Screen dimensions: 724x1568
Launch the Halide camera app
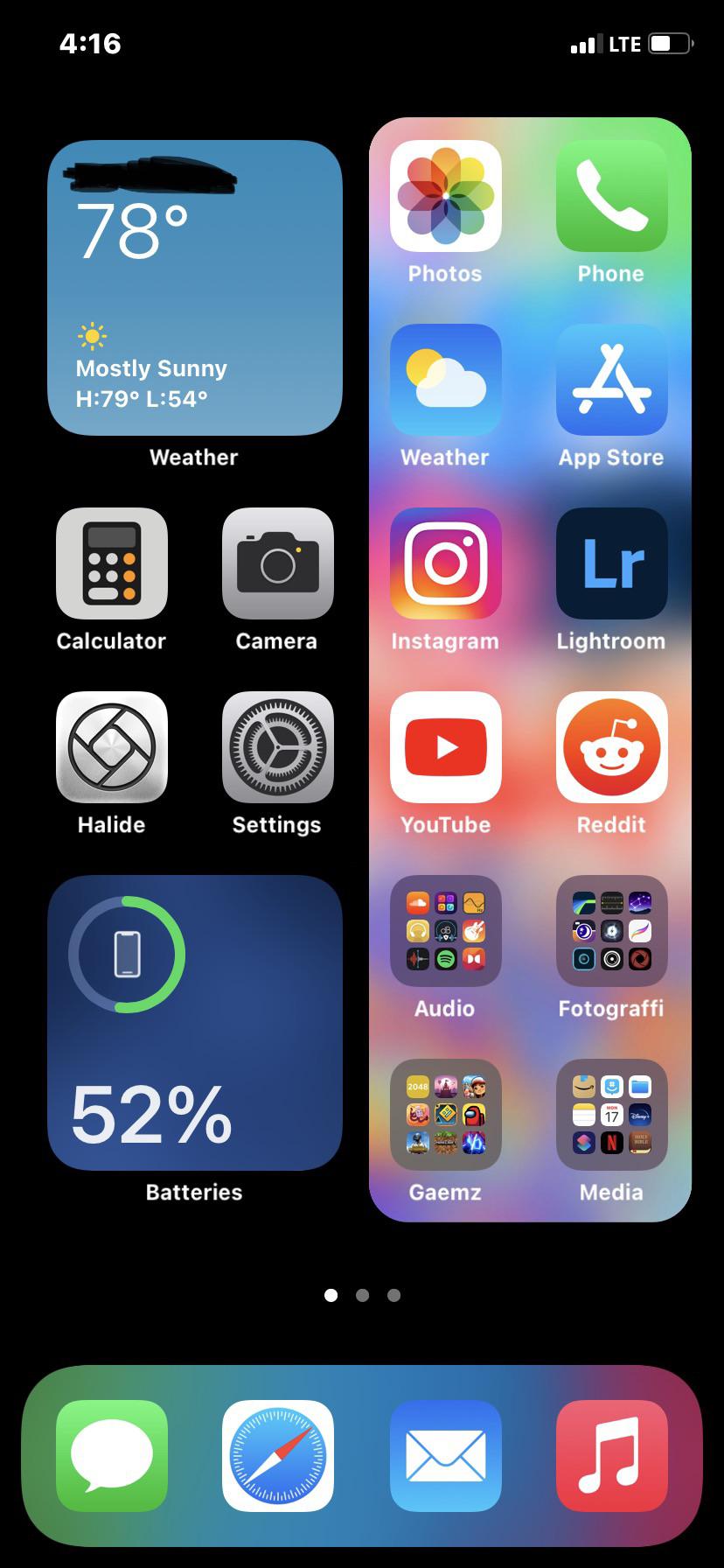[111, 748]
